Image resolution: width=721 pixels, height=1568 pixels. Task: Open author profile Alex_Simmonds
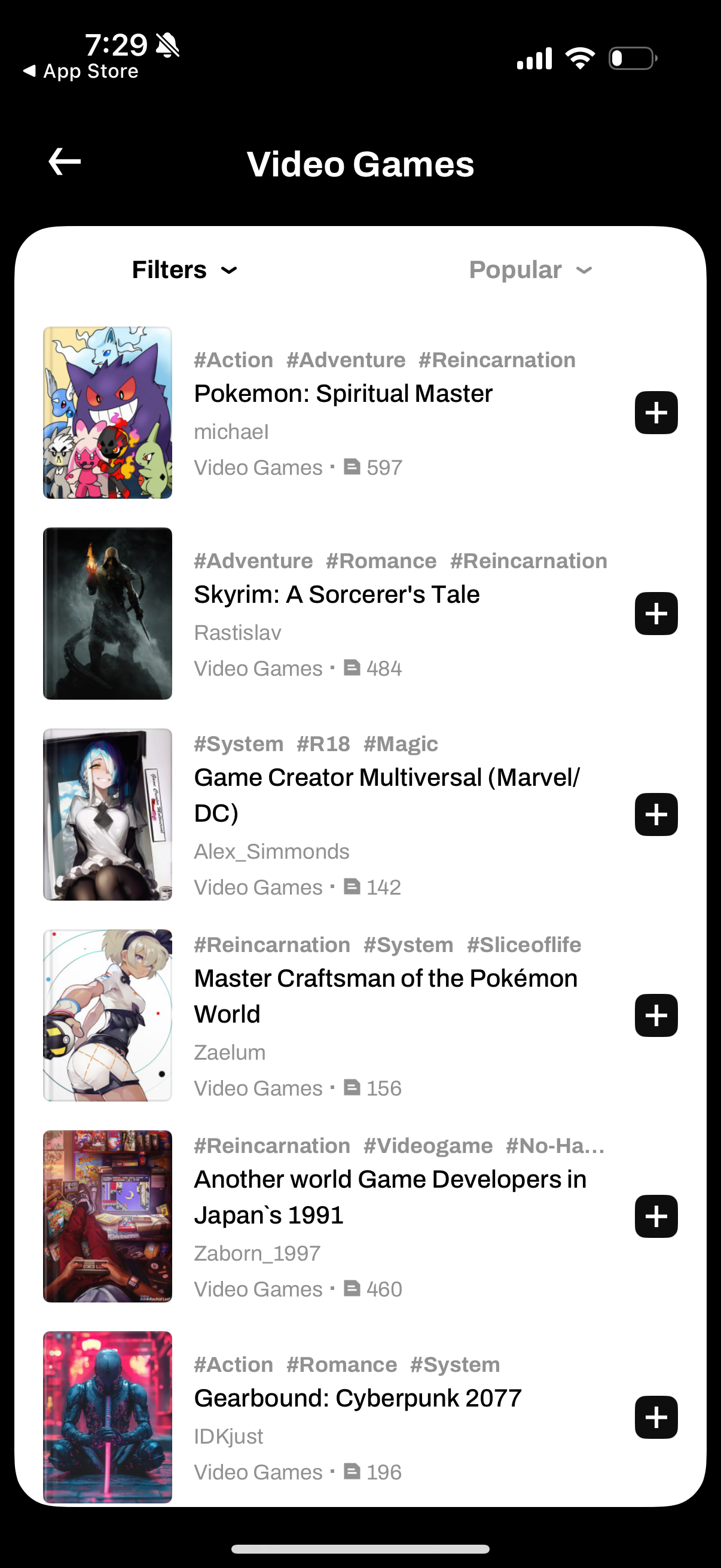(x=271, y=850)
